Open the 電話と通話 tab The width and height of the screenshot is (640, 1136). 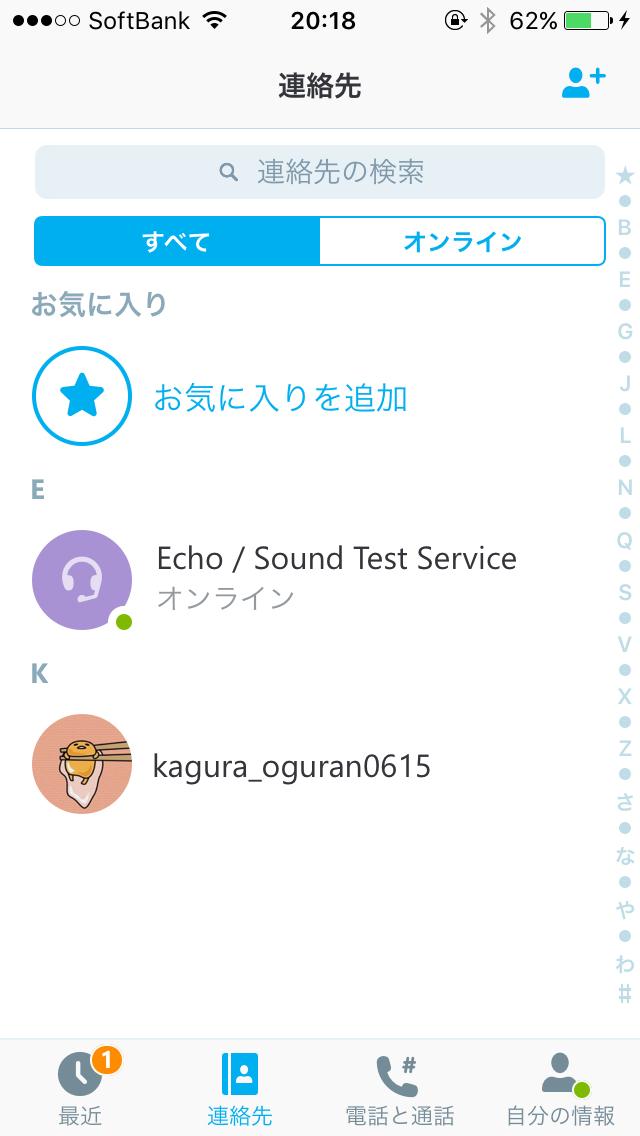coord(399,1088)
